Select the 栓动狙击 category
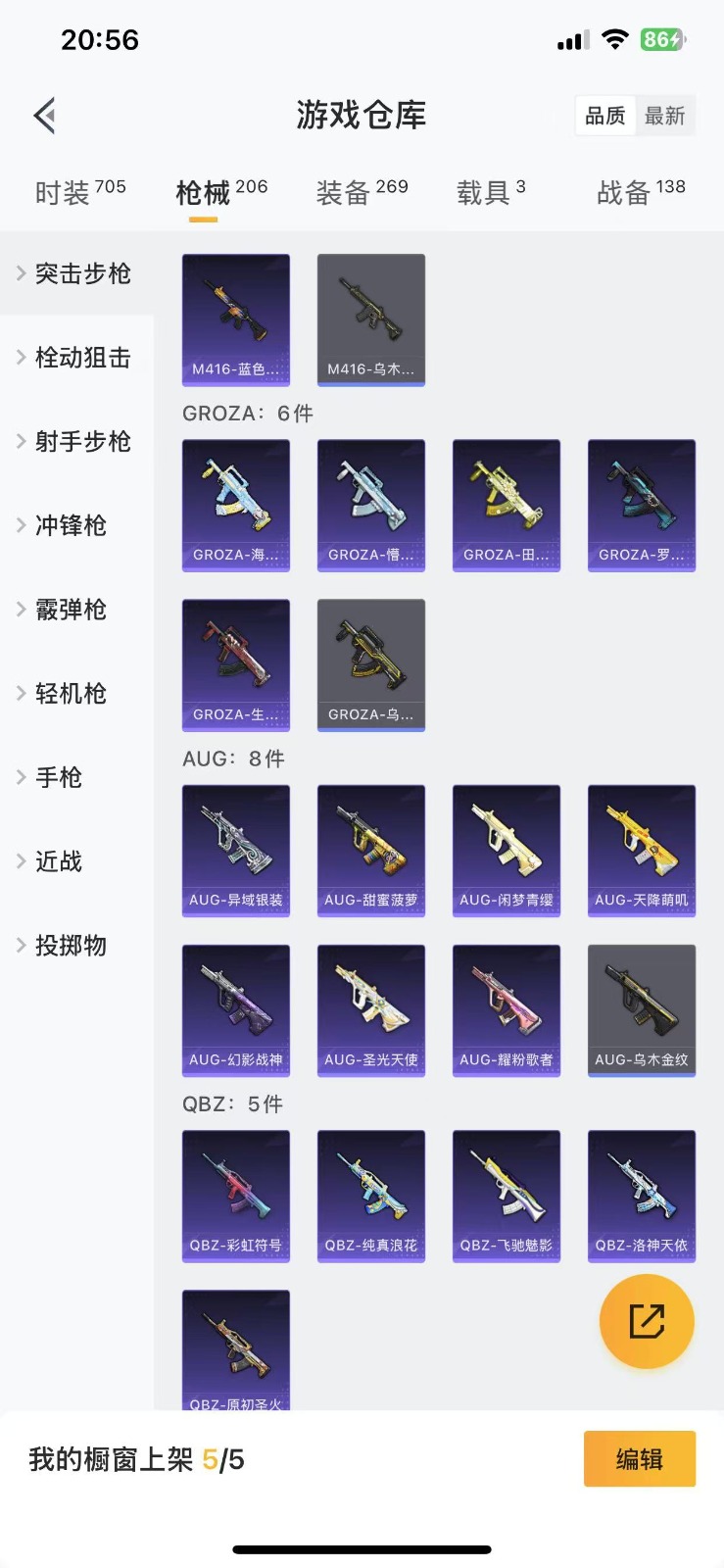This screenshot has width=724, height=1568. coord(82,358)
